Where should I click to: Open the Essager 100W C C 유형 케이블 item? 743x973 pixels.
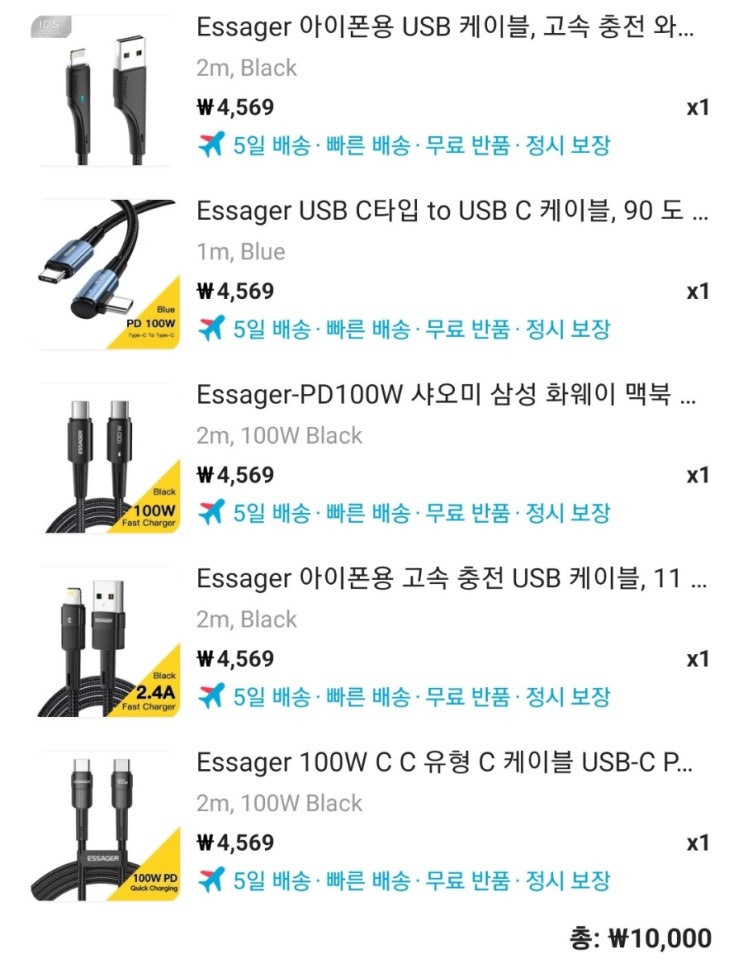click(x=444, y=763)
